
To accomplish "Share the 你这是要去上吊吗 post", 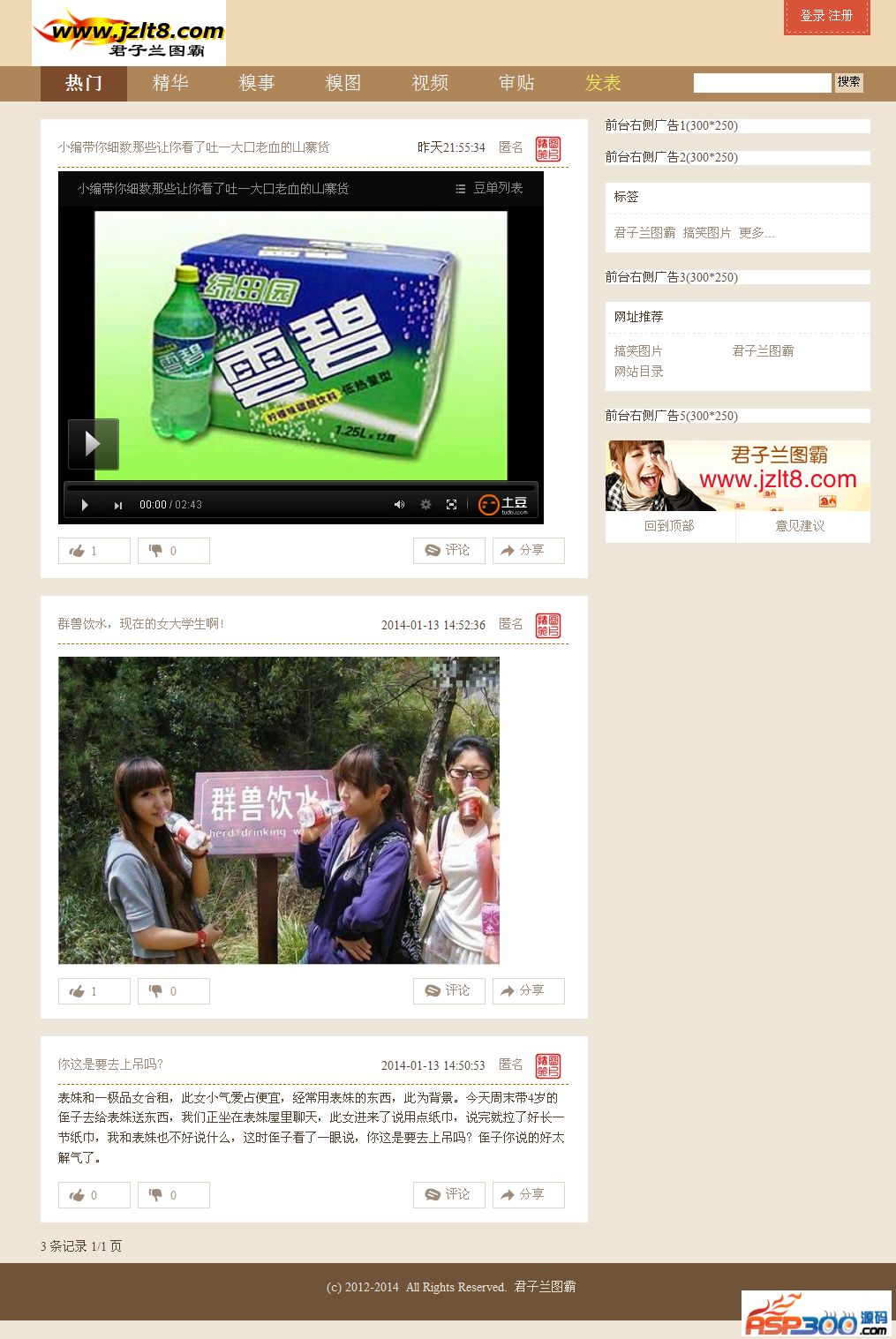I will [x=528, y=1195].
